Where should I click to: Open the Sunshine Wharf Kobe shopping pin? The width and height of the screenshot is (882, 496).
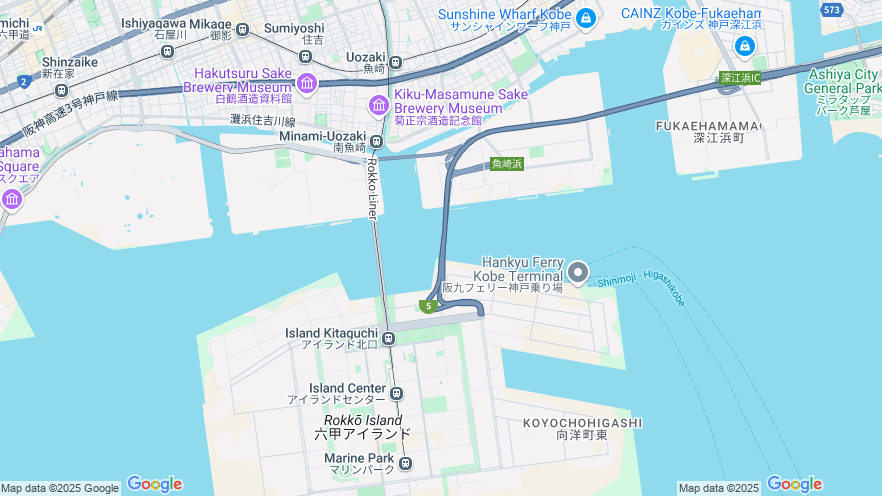[x=586, y=17]
